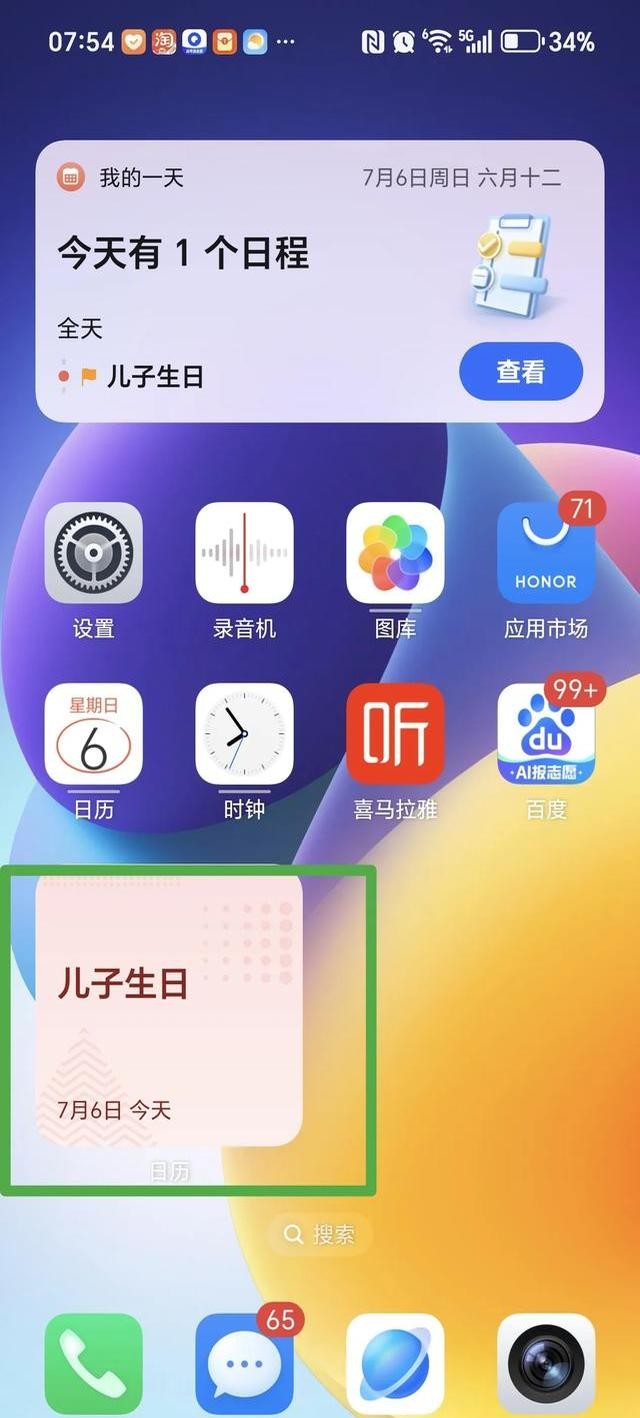This screenshot has height=1418, width=640.
Task: Open the 时钟 clock app
Action: click(x=244, y=733)
